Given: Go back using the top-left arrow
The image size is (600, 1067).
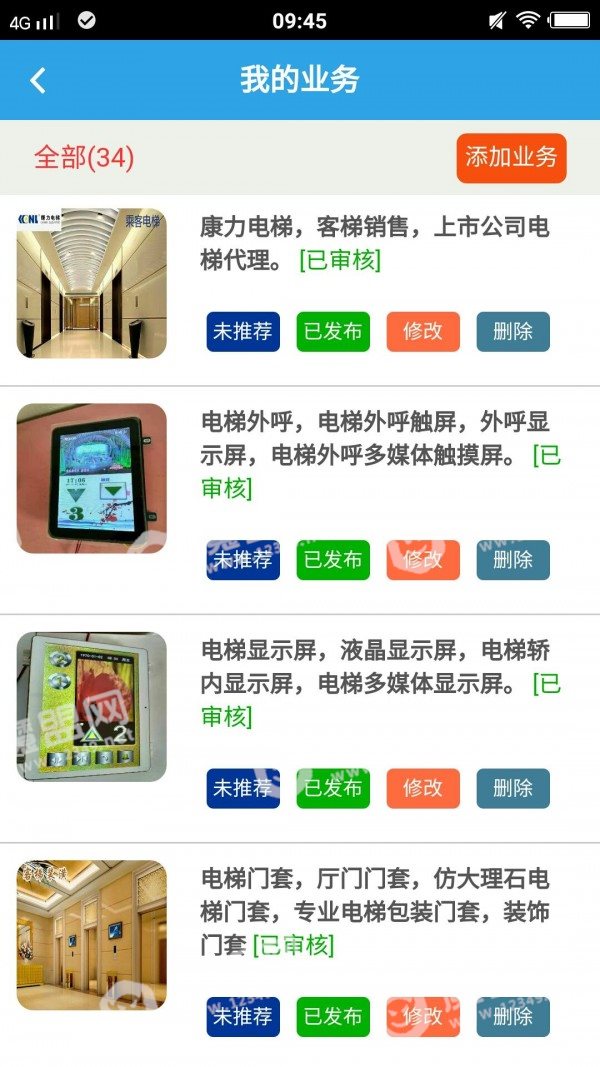Looking at the screenshot, I should click(x=38, y=80).
